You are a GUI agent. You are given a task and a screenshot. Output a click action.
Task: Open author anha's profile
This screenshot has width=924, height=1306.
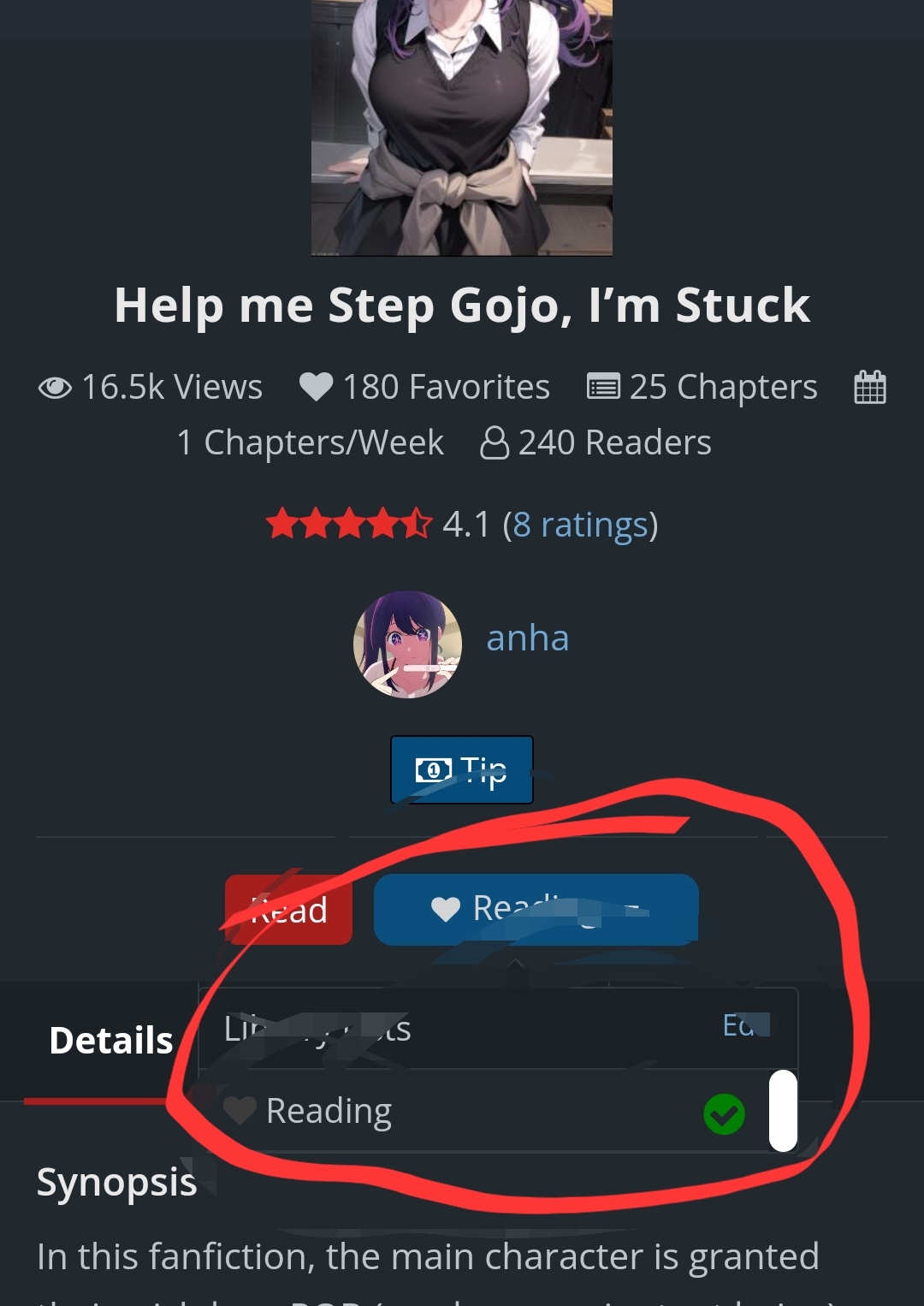tap(527, 638)
